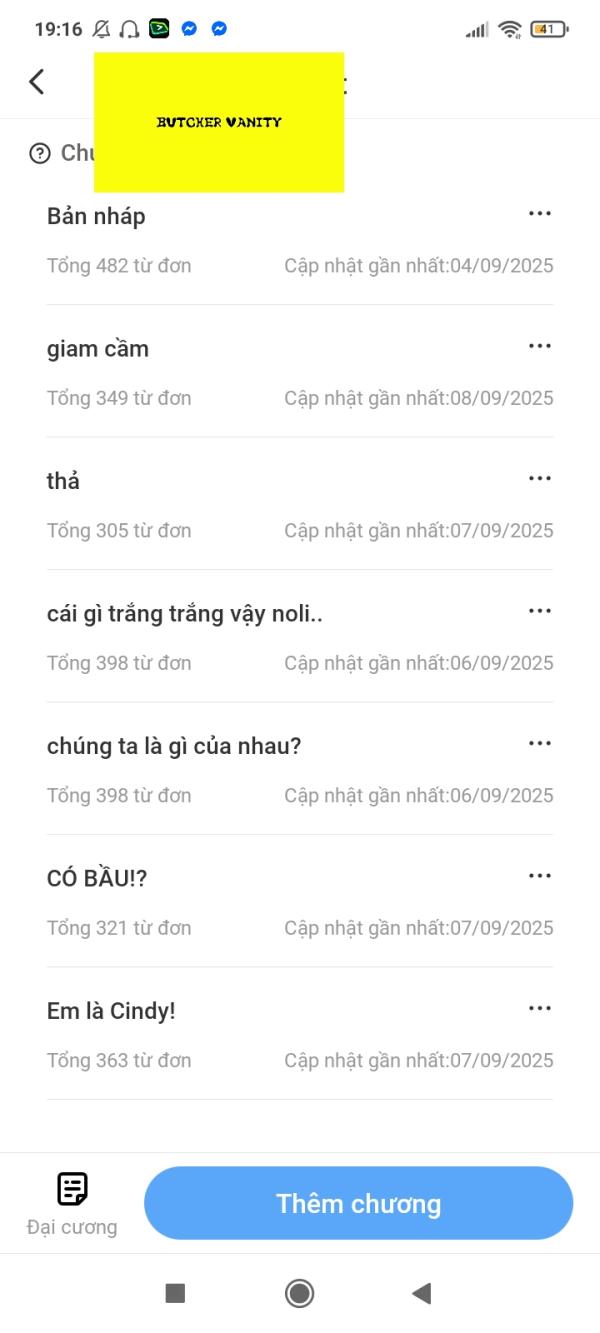Tap the overflow dots for "CÓ BẦU!?"

(x=540, y=876)
